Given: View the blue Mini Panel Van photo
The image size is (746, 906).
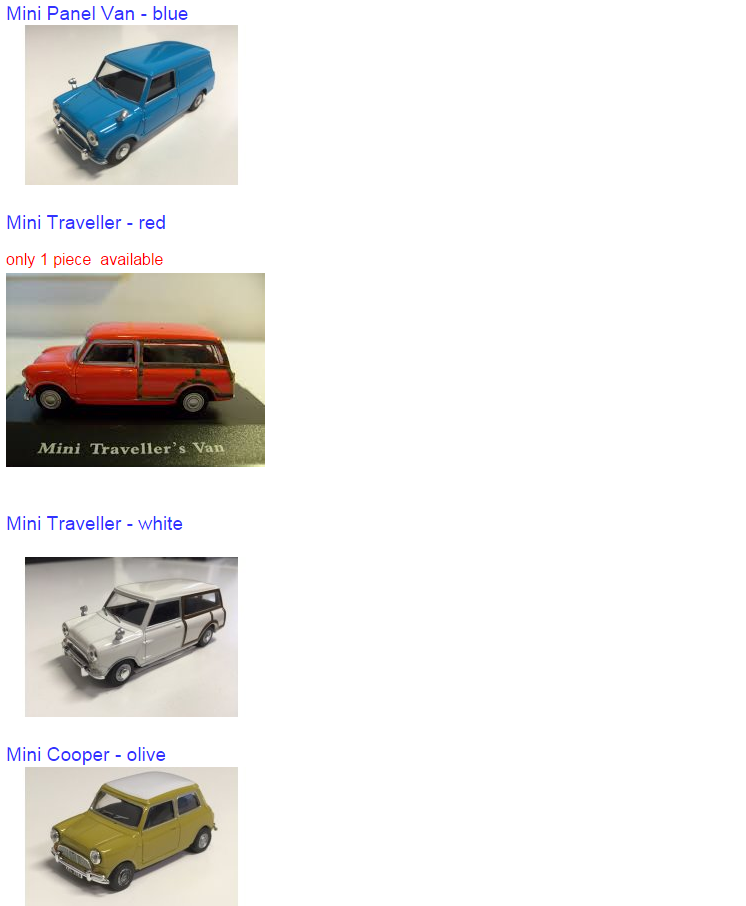Looking at the screenshot, I should 131,105.
